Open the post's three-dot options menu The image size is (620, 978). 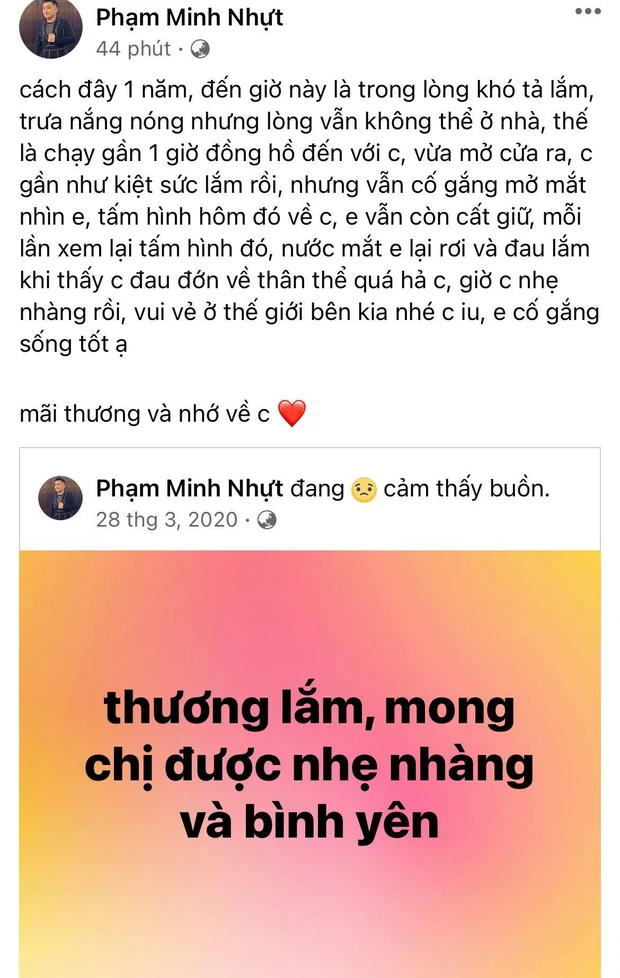tap(588, 11)
